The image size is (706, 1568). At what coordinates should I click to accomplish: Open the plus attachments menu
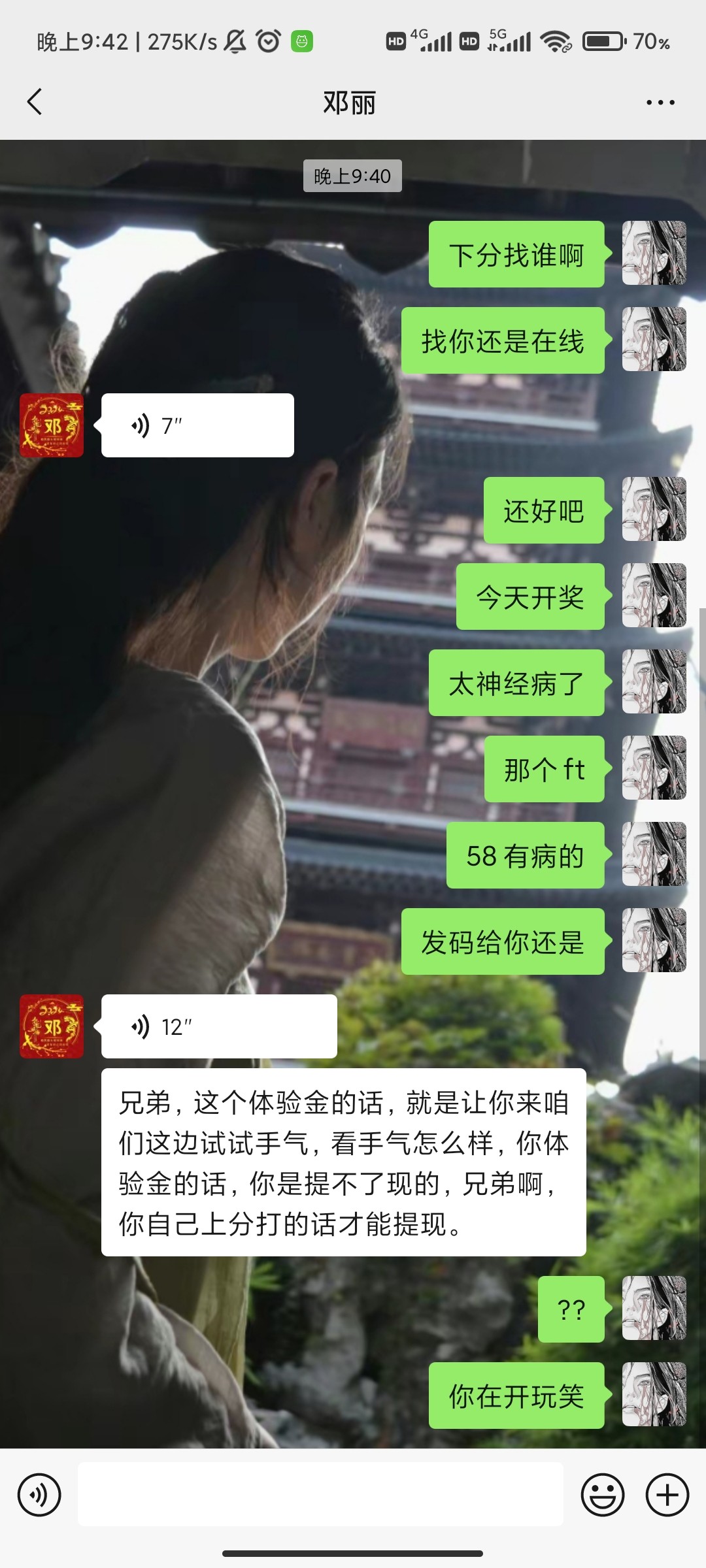[667, 1494]
